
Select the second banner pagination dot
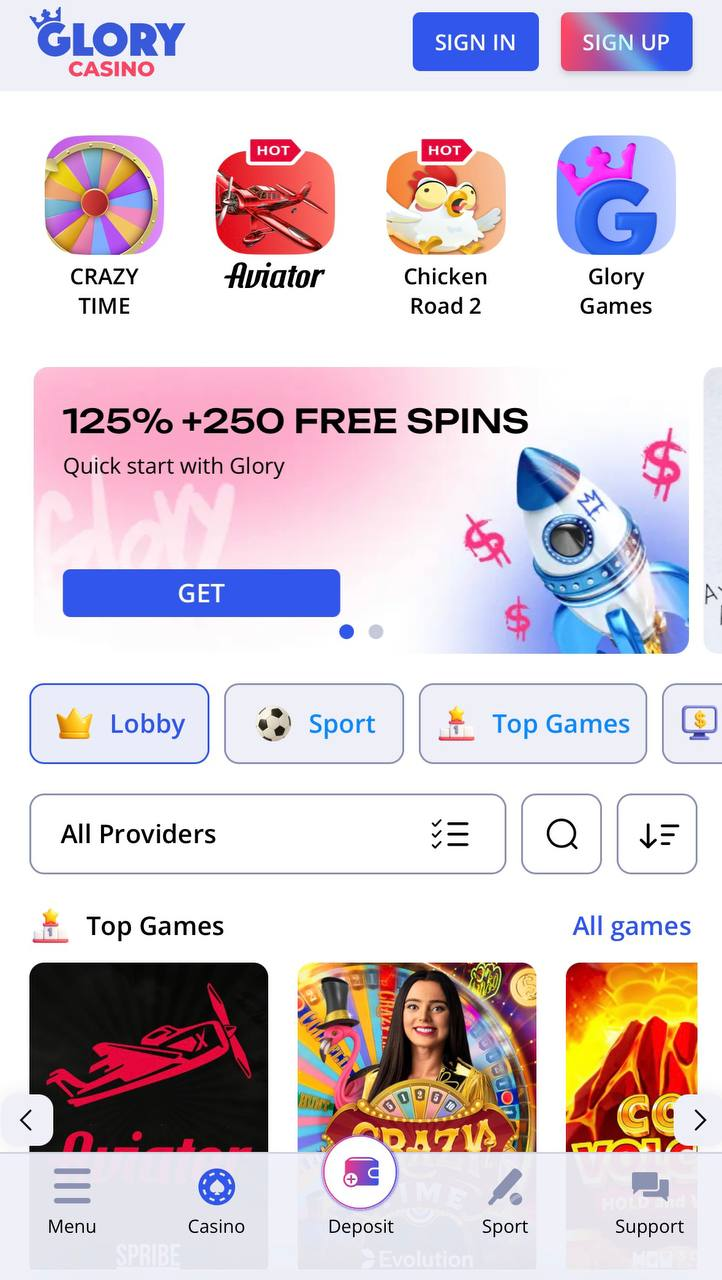(376, 631)
